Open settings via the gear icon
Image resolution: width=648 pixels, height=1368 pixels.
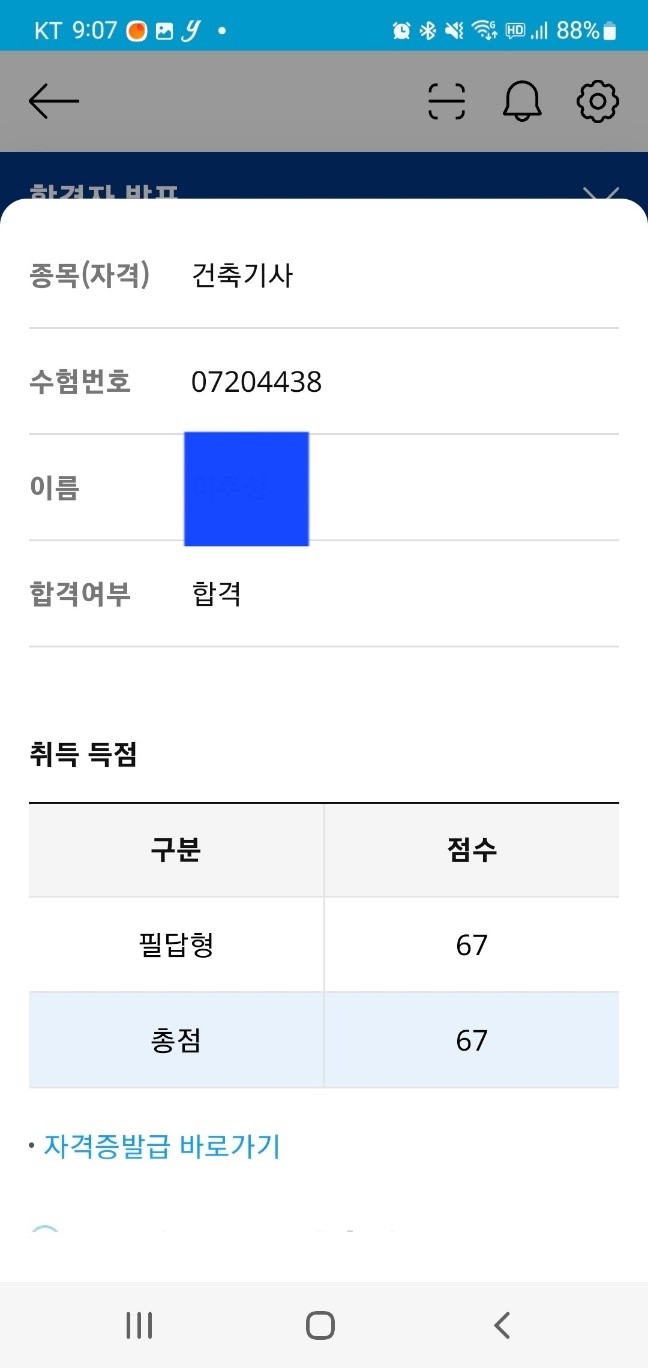[598, 101]
